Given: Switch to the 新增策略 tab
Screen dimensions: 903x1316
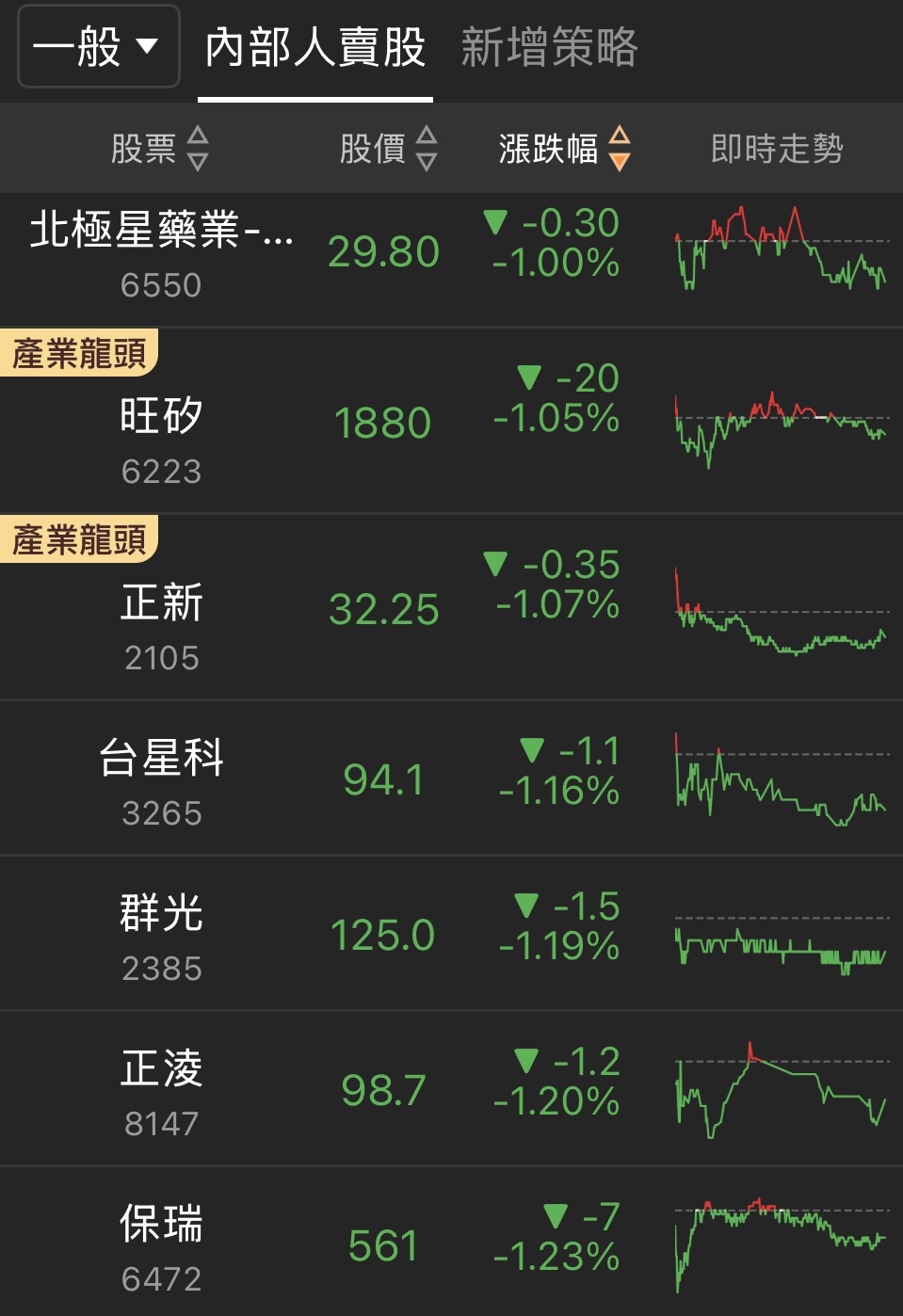Looking at the screenshot, I should pyautogui.click(x=549, y=48).
